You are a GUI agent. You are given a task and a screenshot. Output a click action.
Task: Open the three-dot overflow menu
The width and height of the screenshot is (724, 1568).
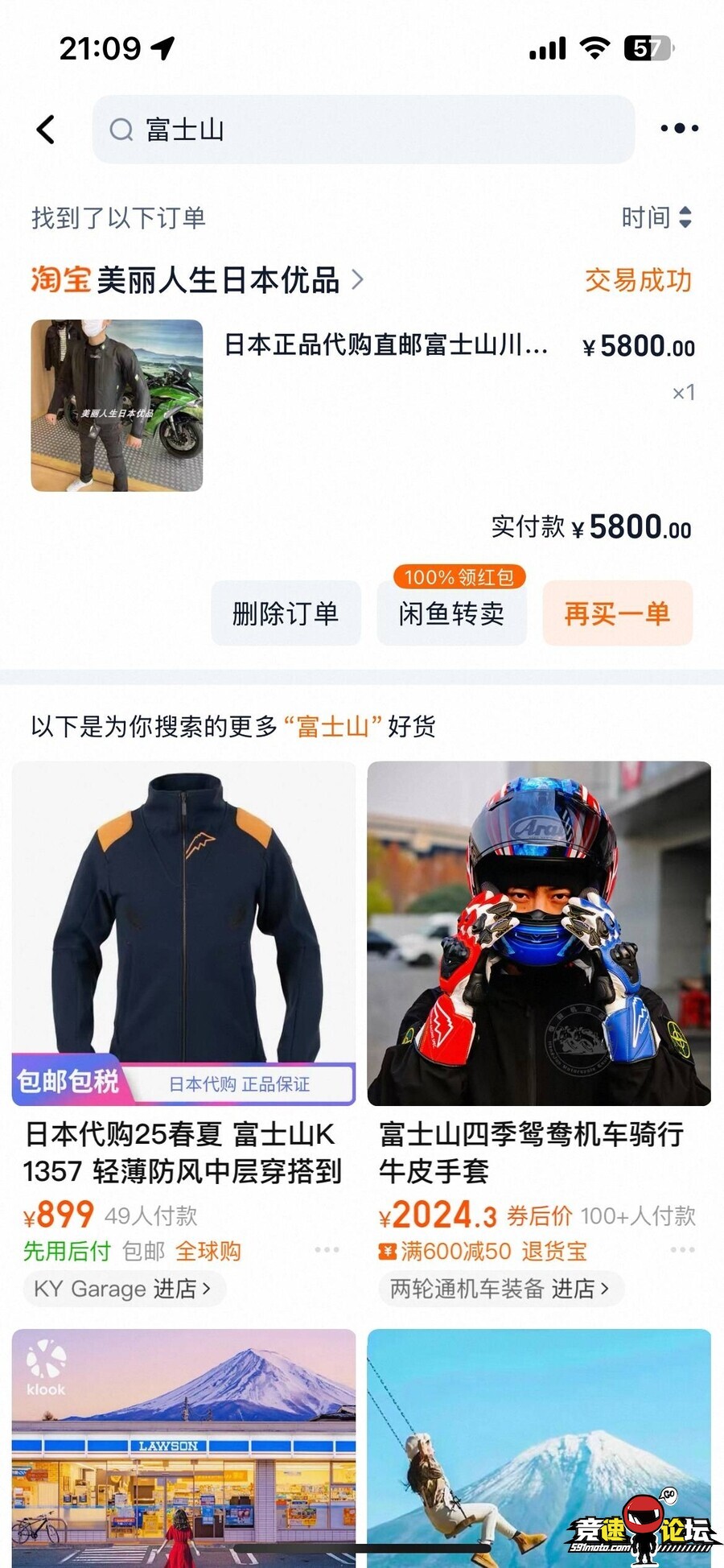tap(679, 128)
